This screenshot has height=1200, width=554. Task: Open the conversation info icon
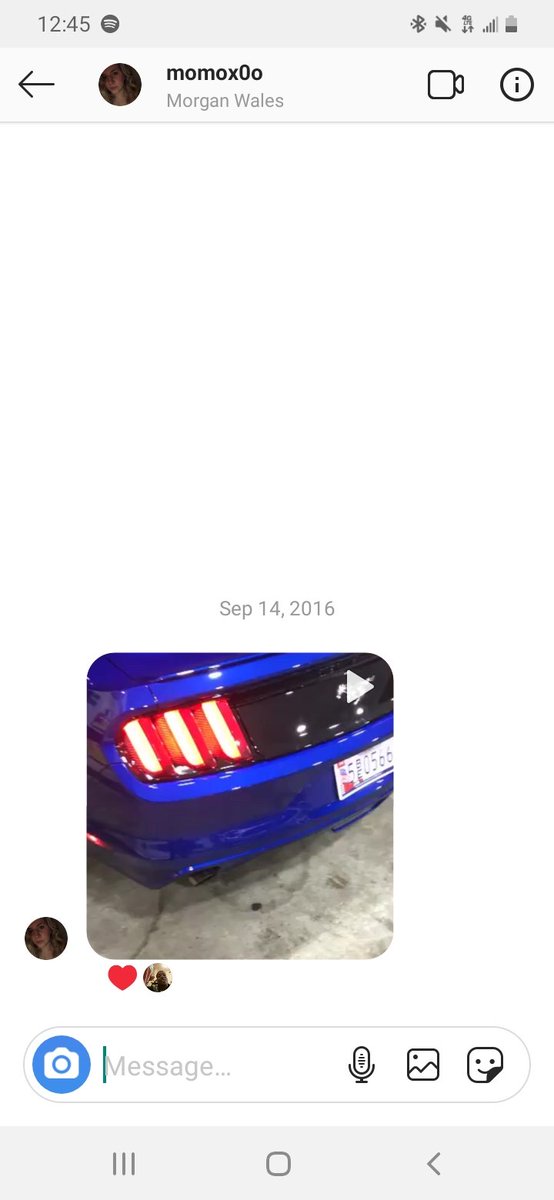pyautogui.click(x=516, y=85)
